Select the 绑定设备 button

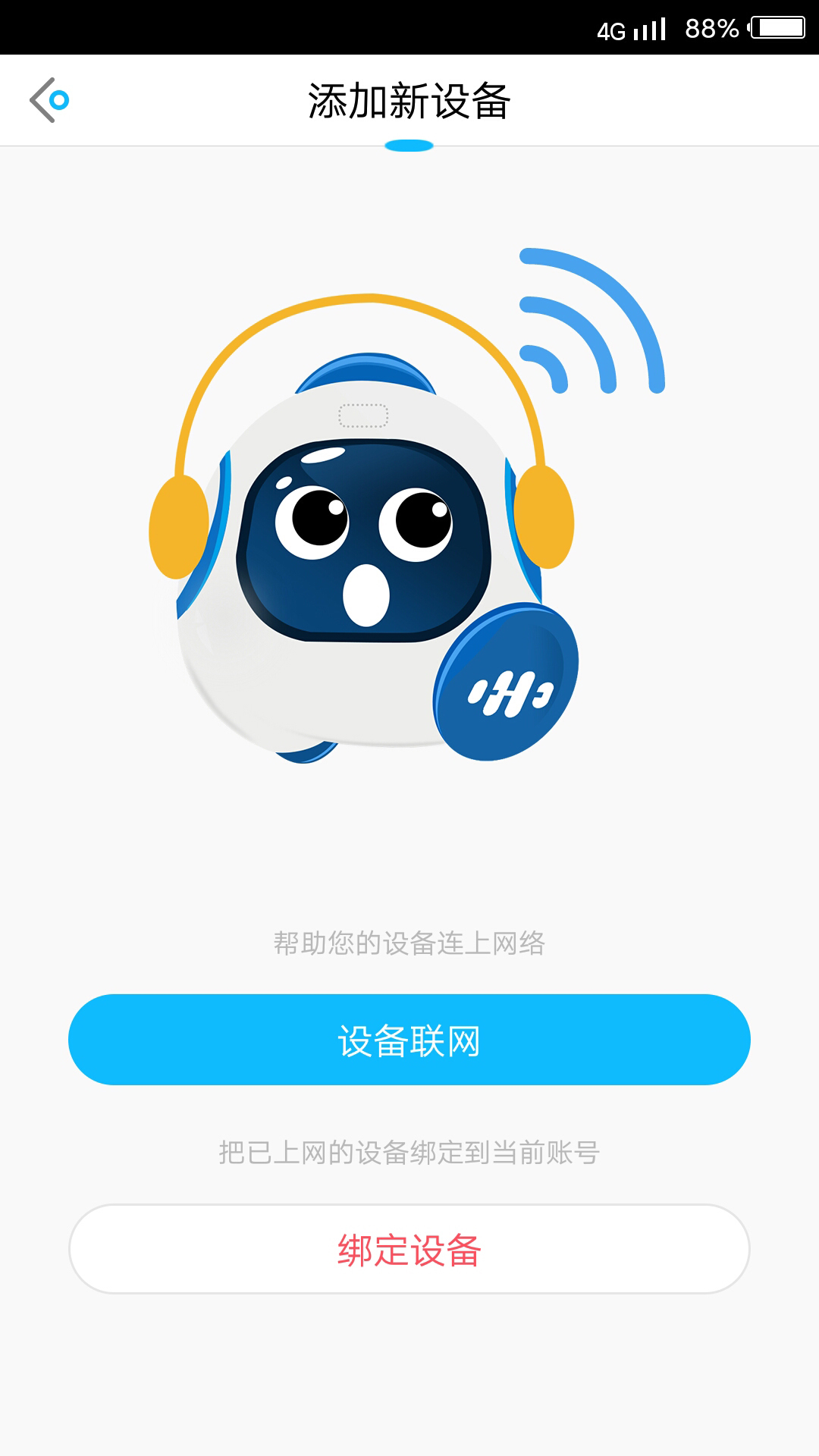tap(409, 1249)
